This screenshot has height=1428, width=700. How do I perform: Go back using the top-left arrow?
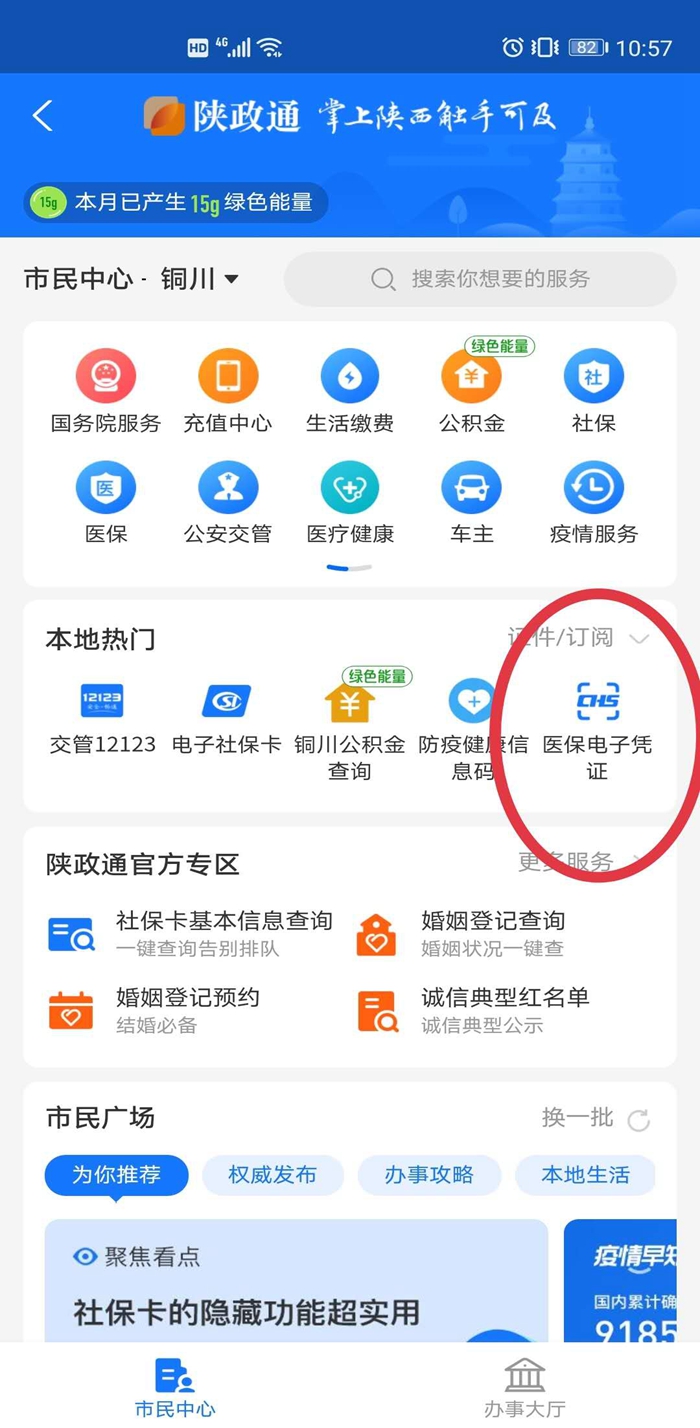coord(42,116)
